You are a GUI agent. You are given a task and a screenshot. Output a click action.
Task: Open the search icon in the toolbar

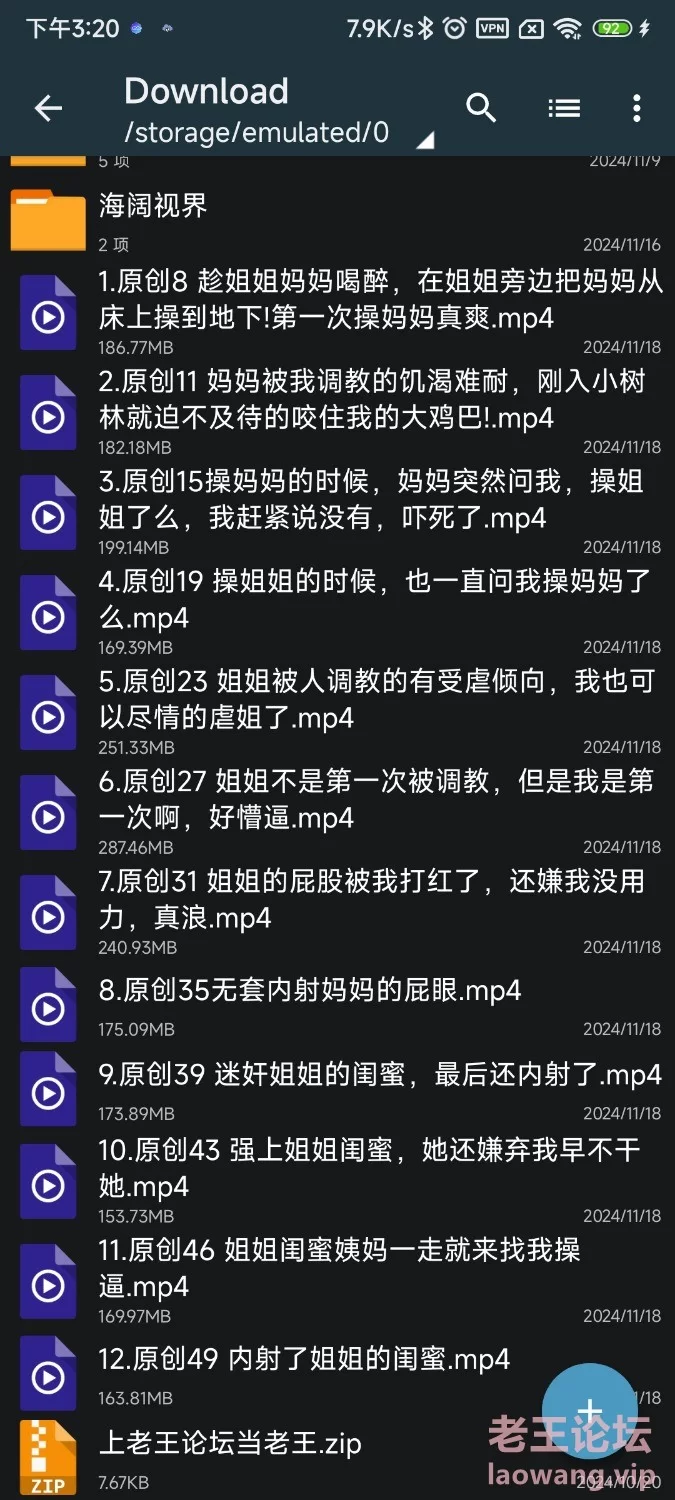tap(482, 108)
